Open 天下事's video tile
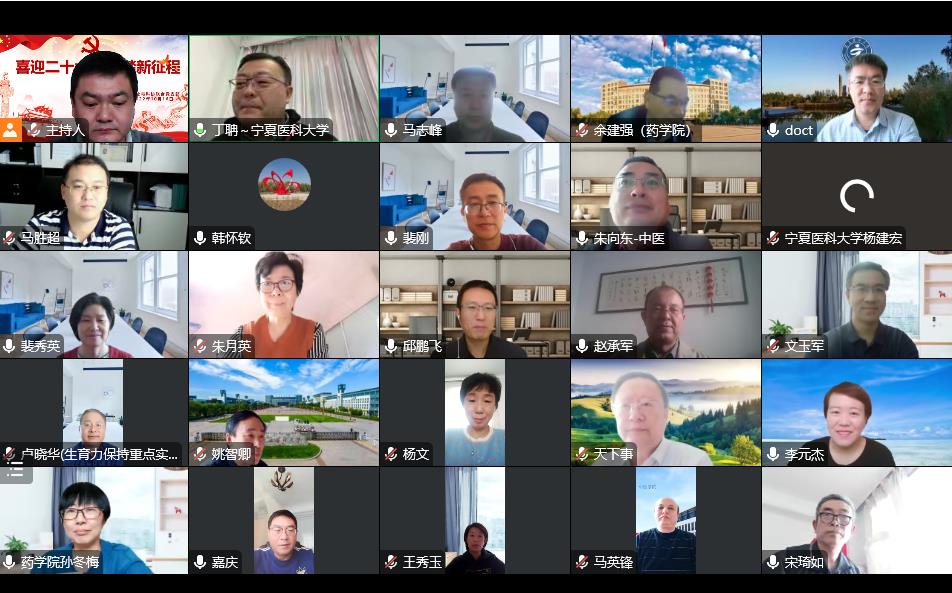Image resolution: width=952 pixels, height=593 pixels. (665, 410)
